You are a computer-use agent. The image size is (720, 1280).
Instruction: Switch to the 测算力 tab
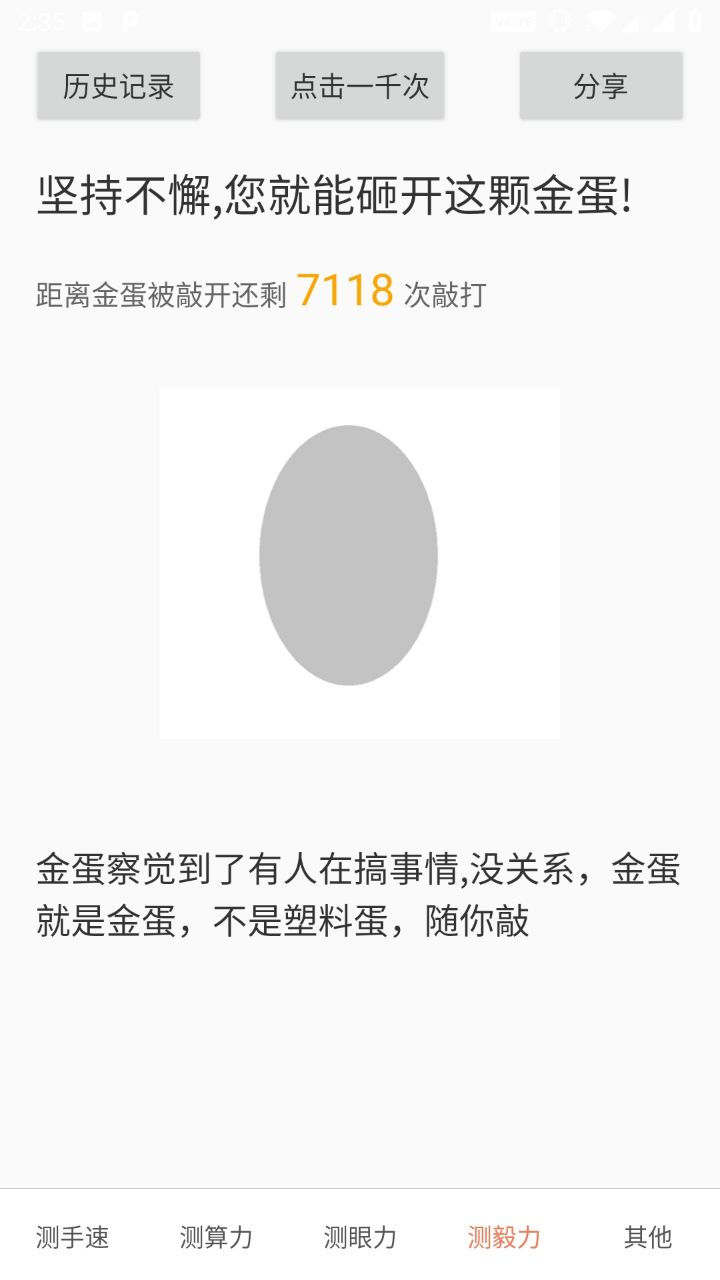pos(216,1237)
